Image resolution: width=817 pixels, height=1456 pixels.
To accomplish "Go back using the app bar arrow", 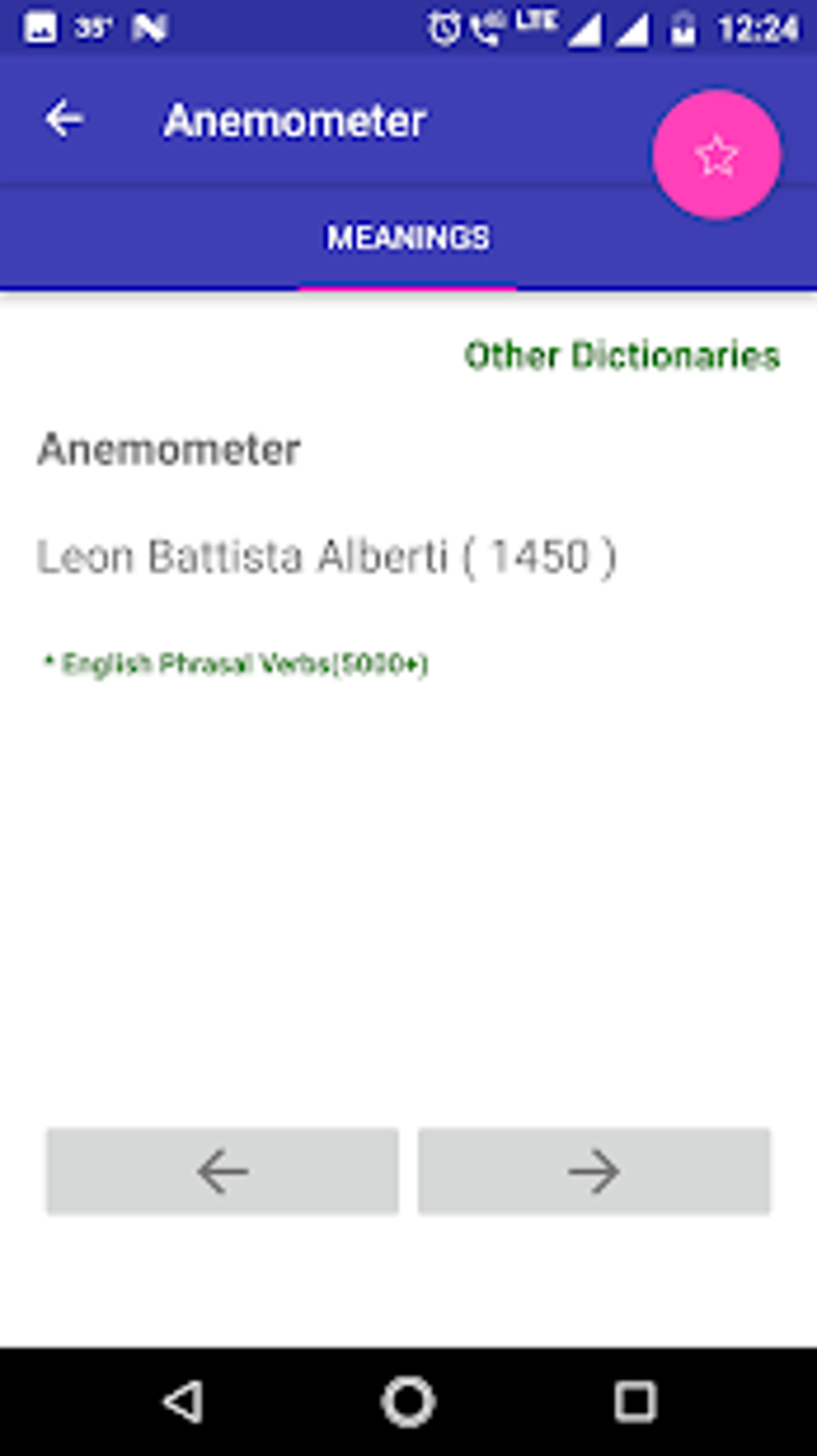I will click(64, 120).
